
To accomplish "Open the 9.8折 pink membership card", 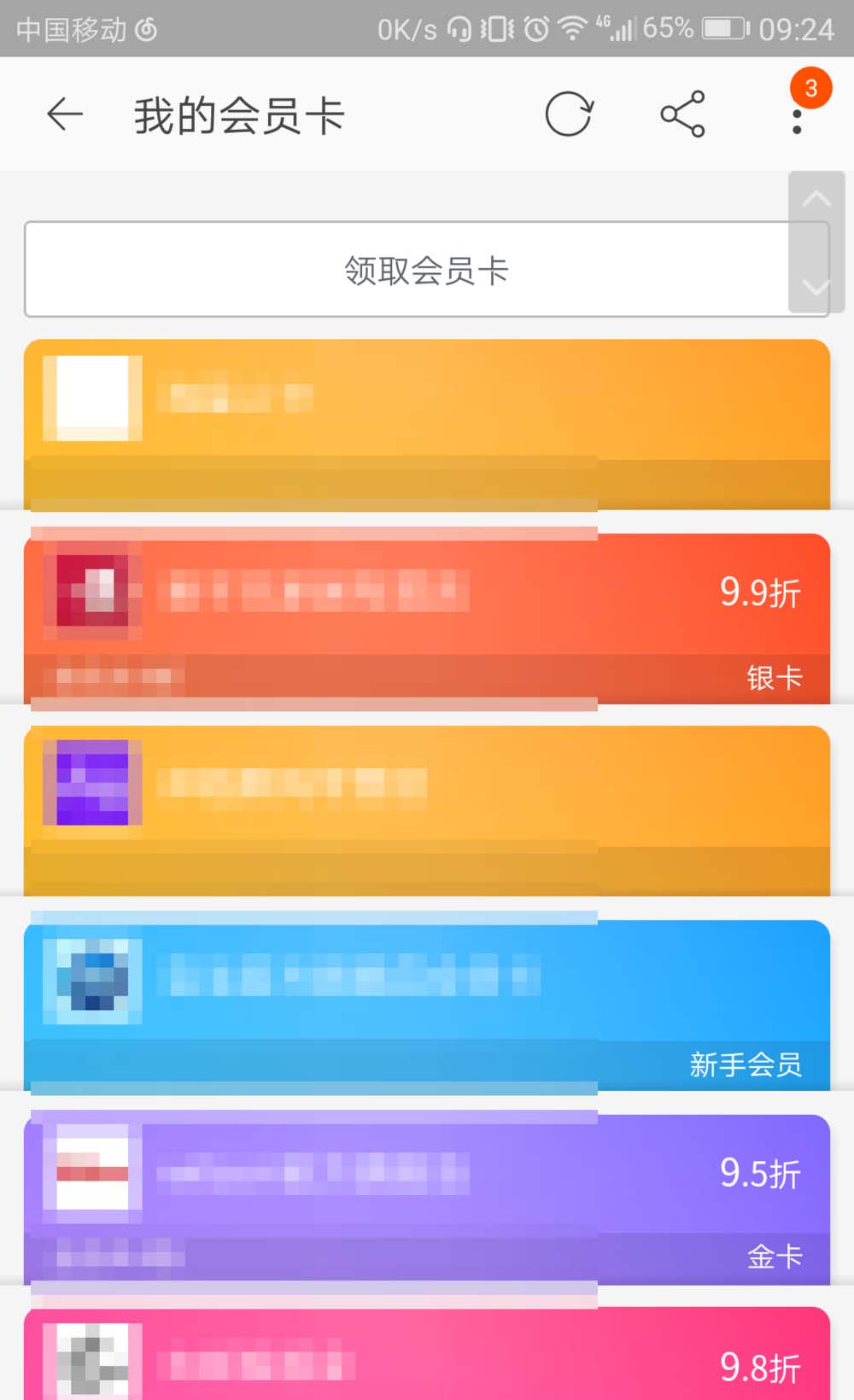I will pyautogui.click(x=427, y=1357).
